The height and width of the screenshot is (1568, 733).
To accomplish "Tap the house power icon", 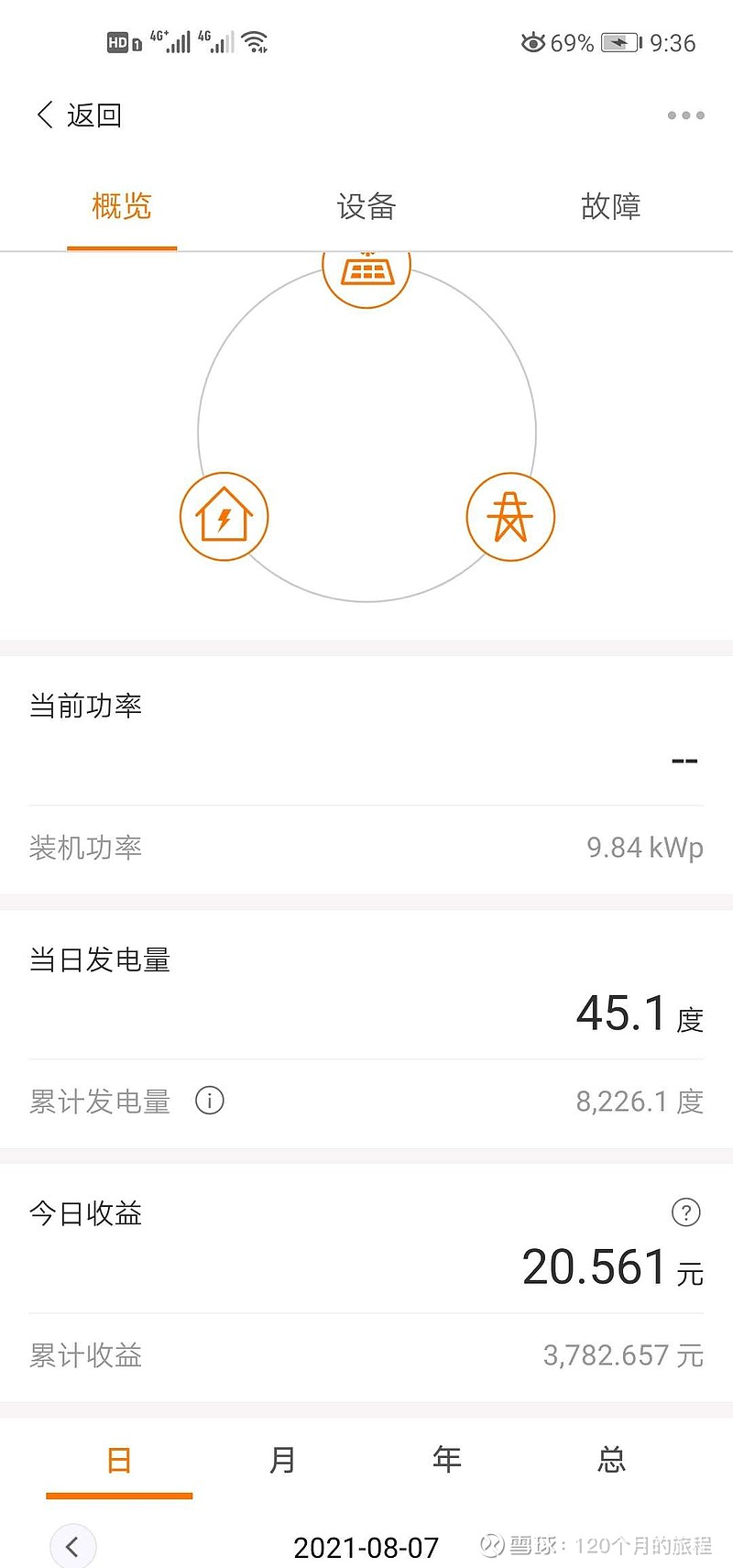I will coord(224,517).
